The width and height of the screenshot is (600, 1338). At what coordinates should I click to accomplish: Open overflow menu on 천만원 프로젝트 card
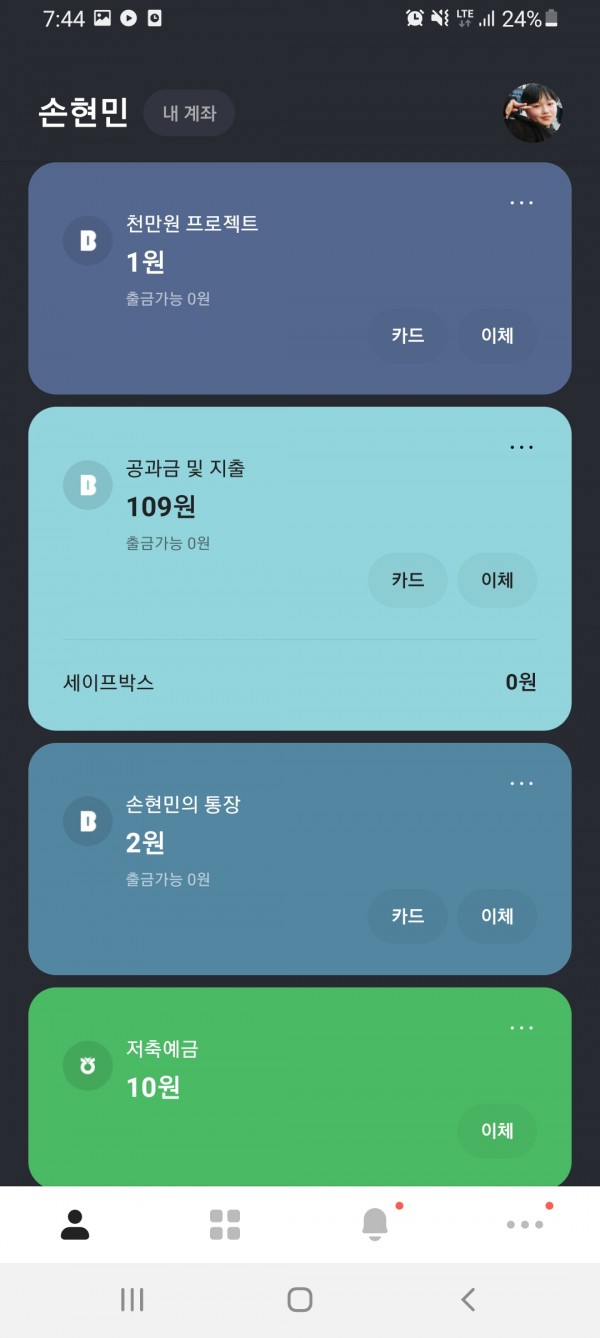coord(521,202)
